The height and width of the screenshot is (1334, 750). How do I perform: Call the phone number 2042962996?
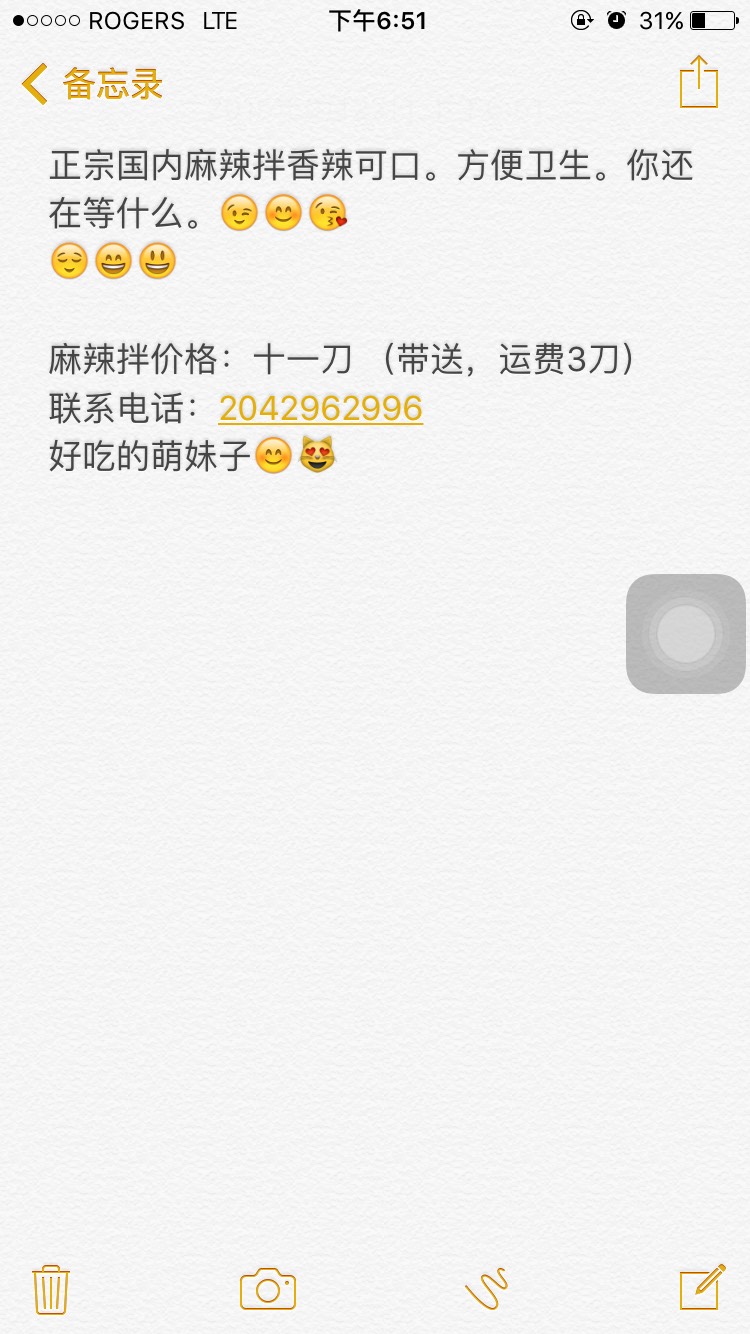click(320, 408)
